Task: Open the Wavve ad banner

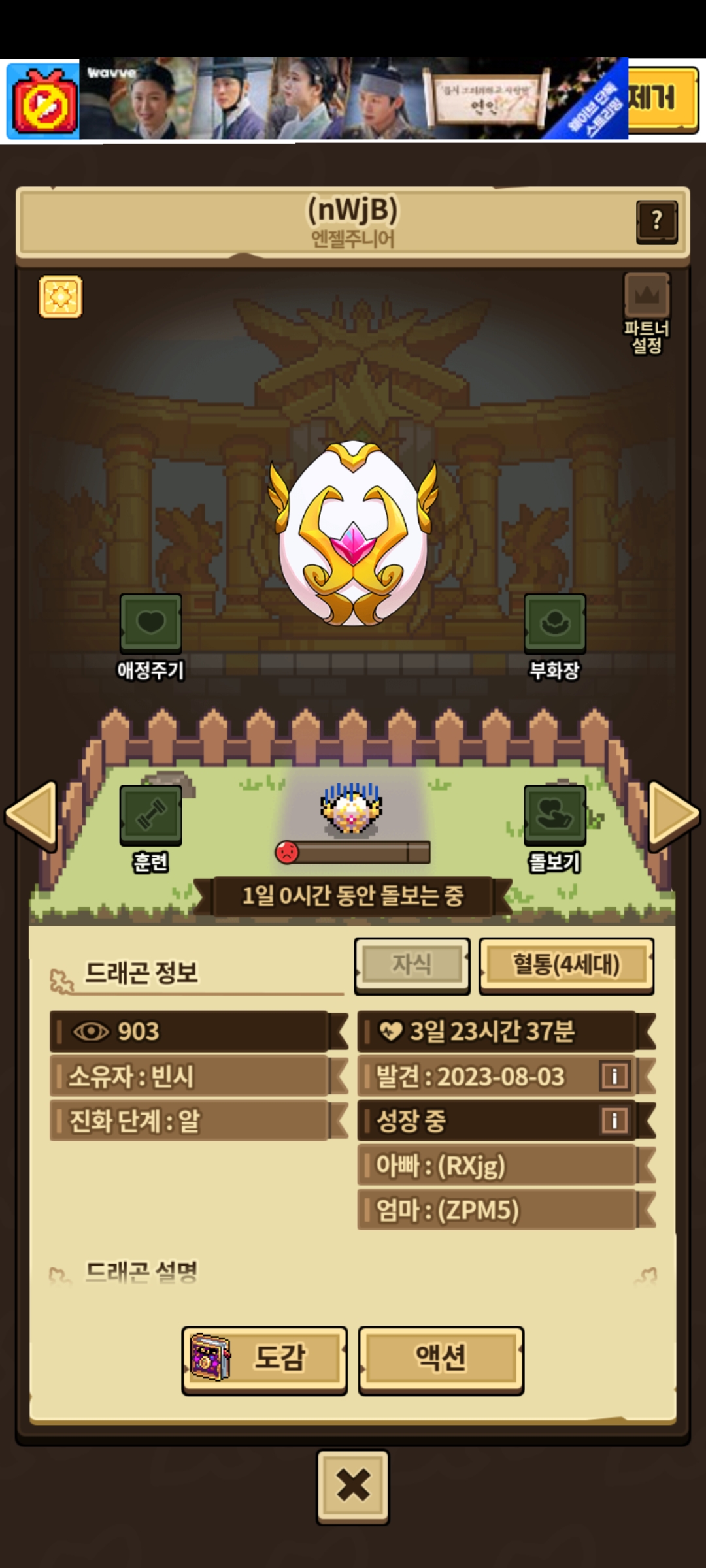Action: [353, 99]
